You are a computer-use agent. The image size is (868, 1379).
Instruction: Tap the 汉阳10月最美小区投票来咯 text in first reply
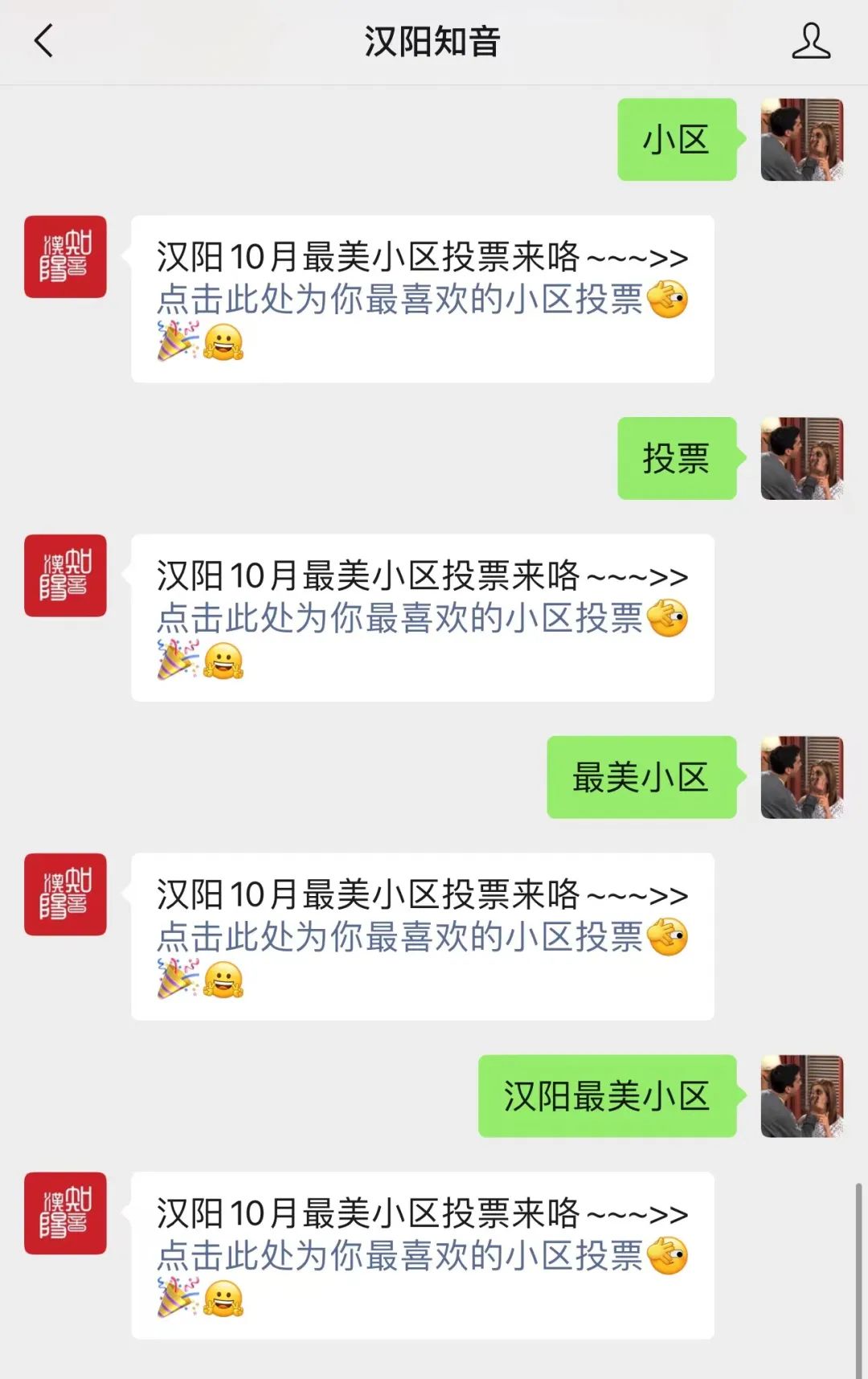click(x=418, y=259)
